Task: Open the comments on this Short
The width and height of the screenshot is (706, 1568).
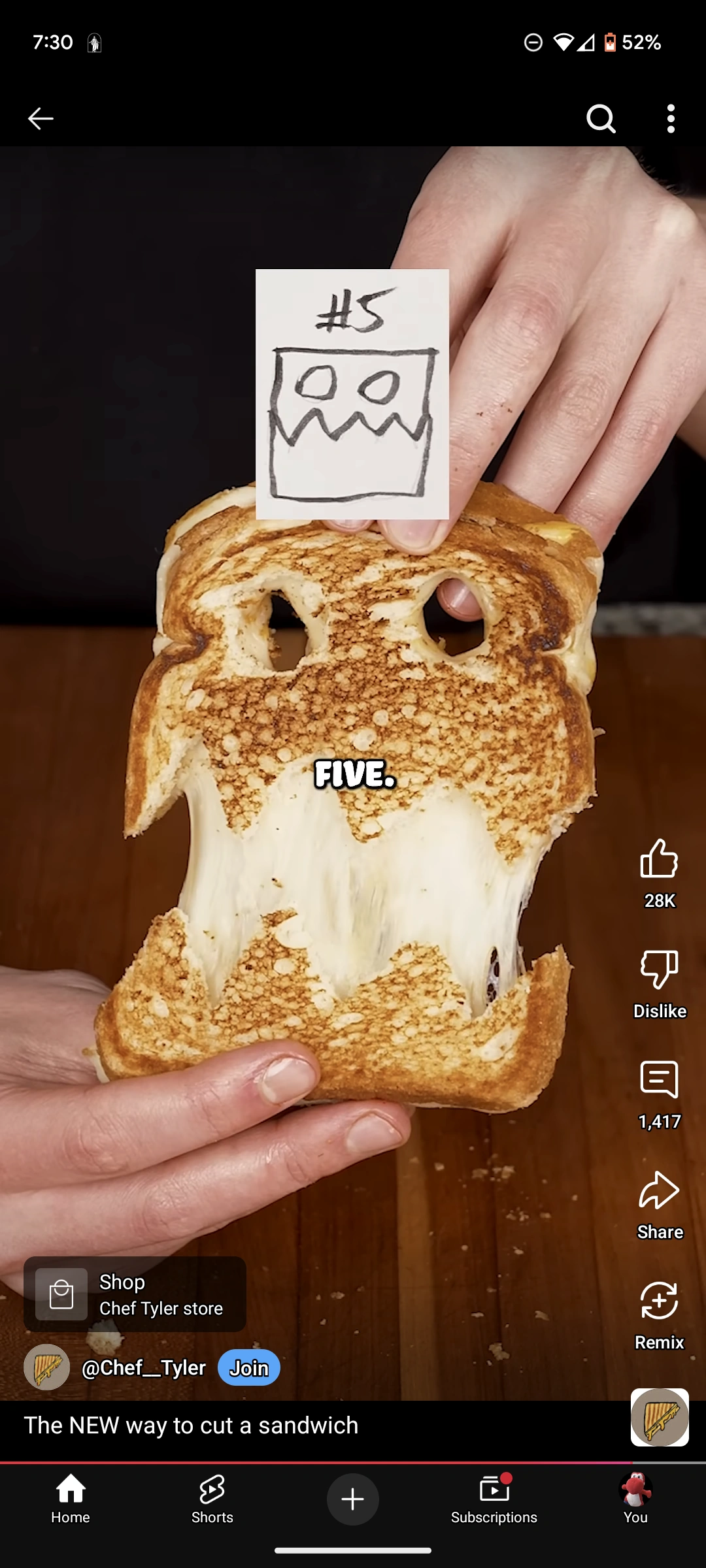Action: click(x=659, y=1080)
